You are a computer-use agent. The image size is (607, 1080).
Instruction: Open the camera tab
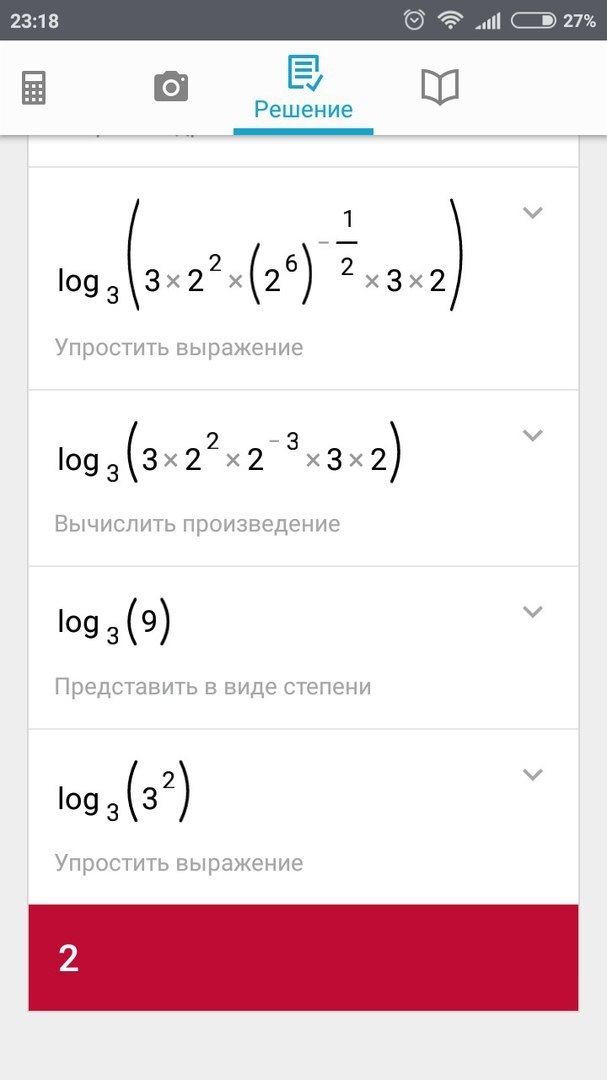pos(171,88)
